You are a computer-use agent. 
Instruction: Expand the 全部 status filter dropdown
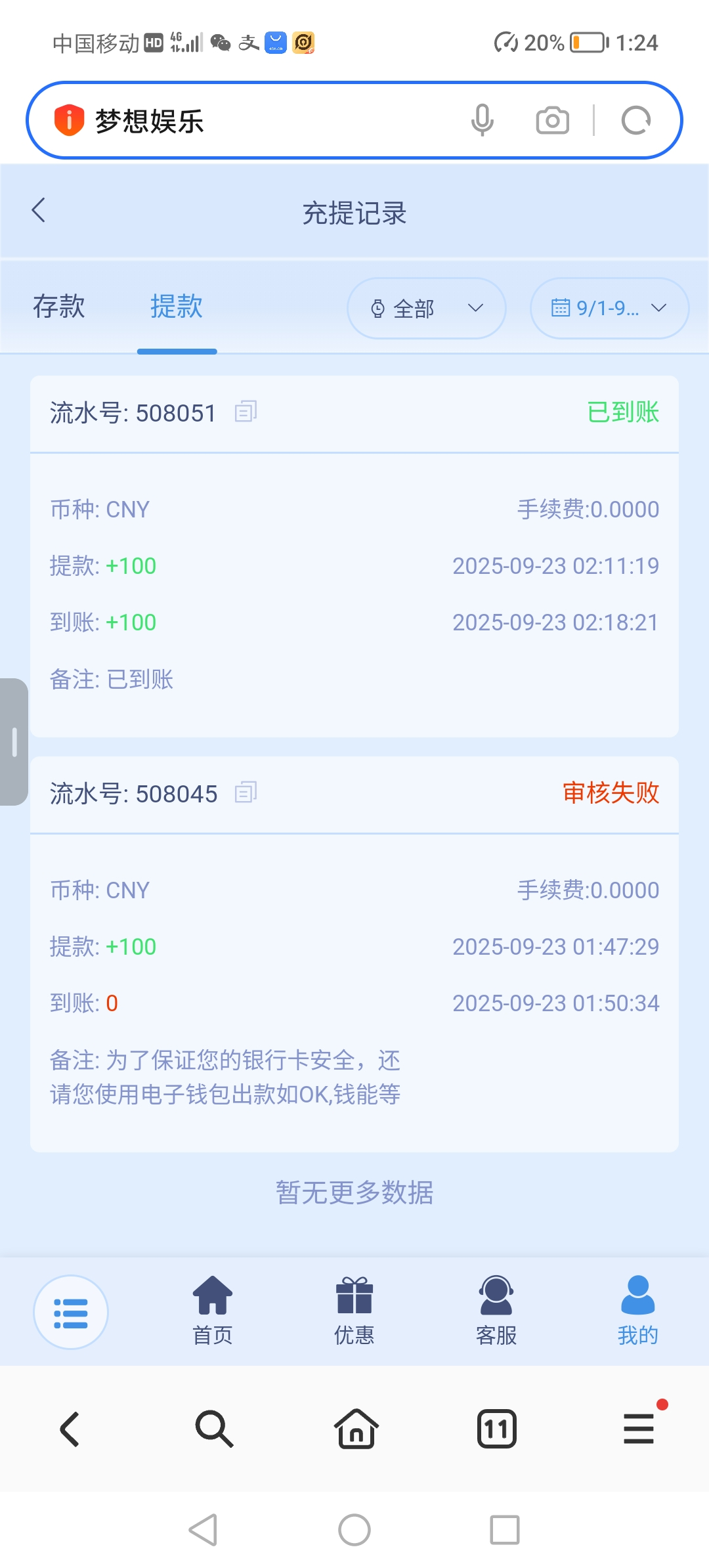click(427, 308)
